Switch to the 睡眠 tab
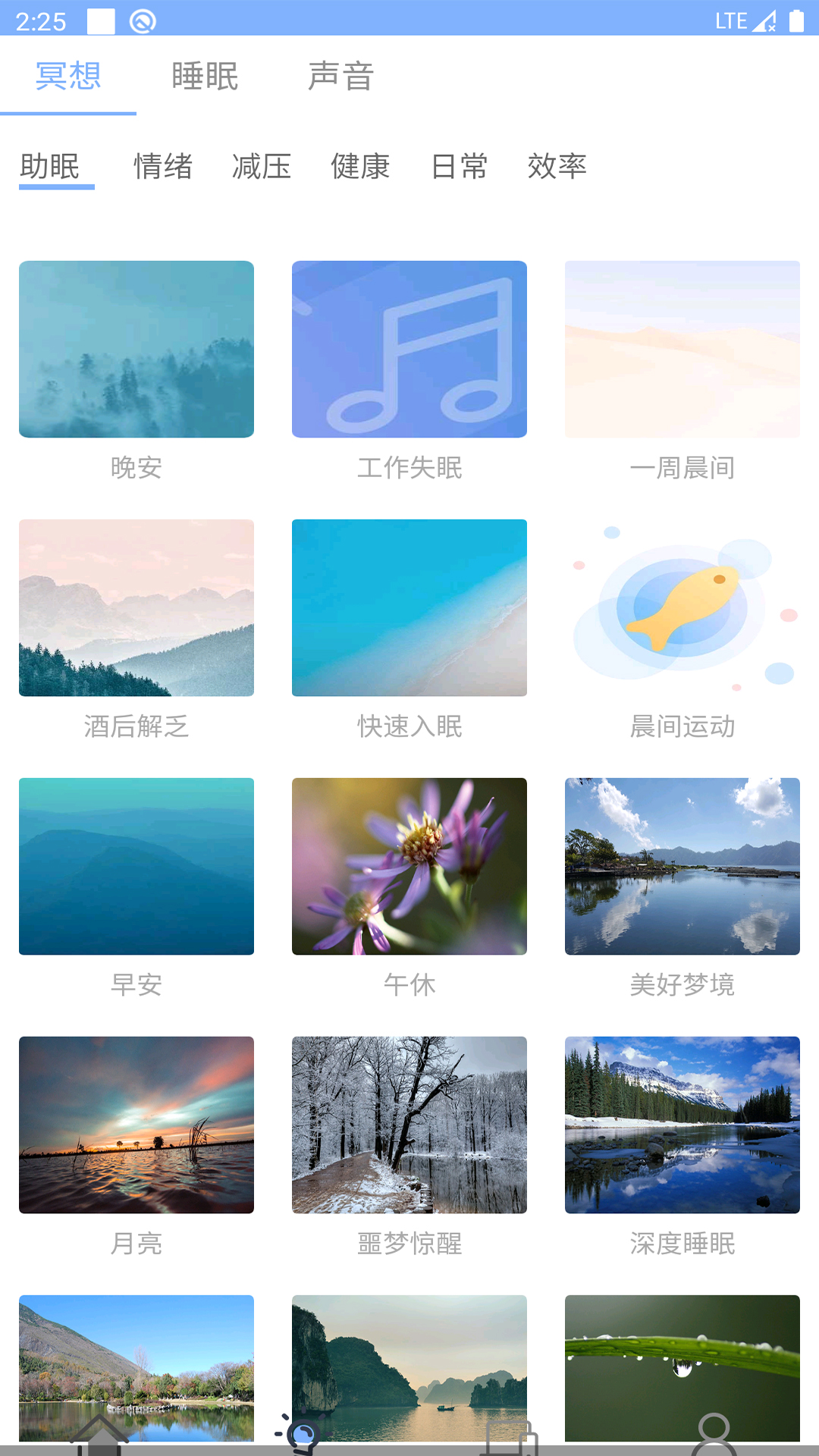Screen dimensions: 819x1456 click(202, 76)
